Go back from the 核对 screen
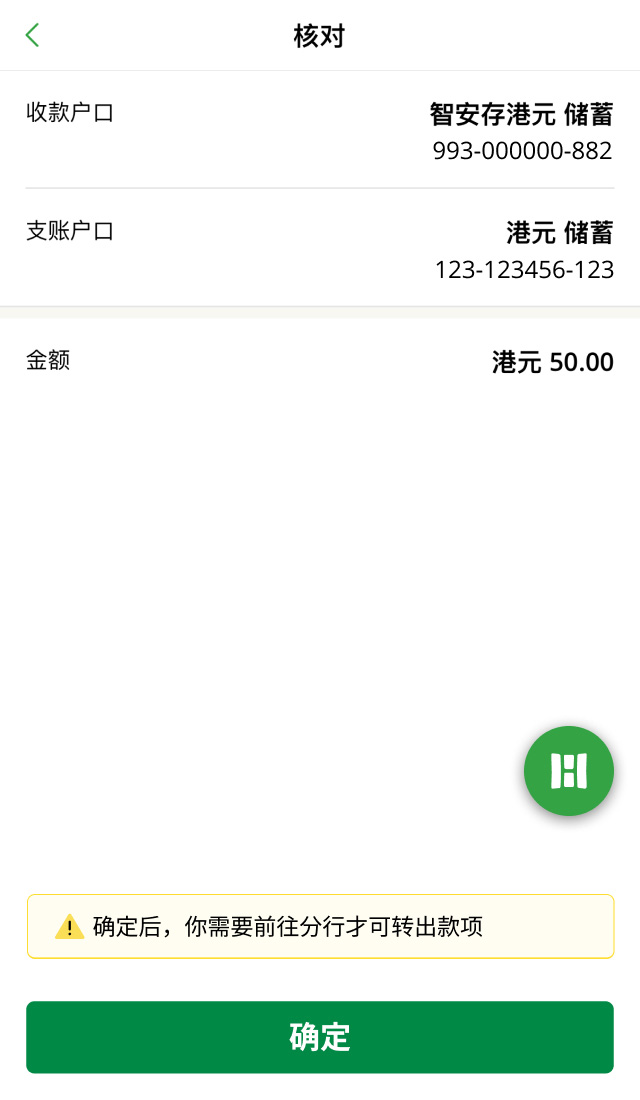640x1100 pixels. coord(32,36)
